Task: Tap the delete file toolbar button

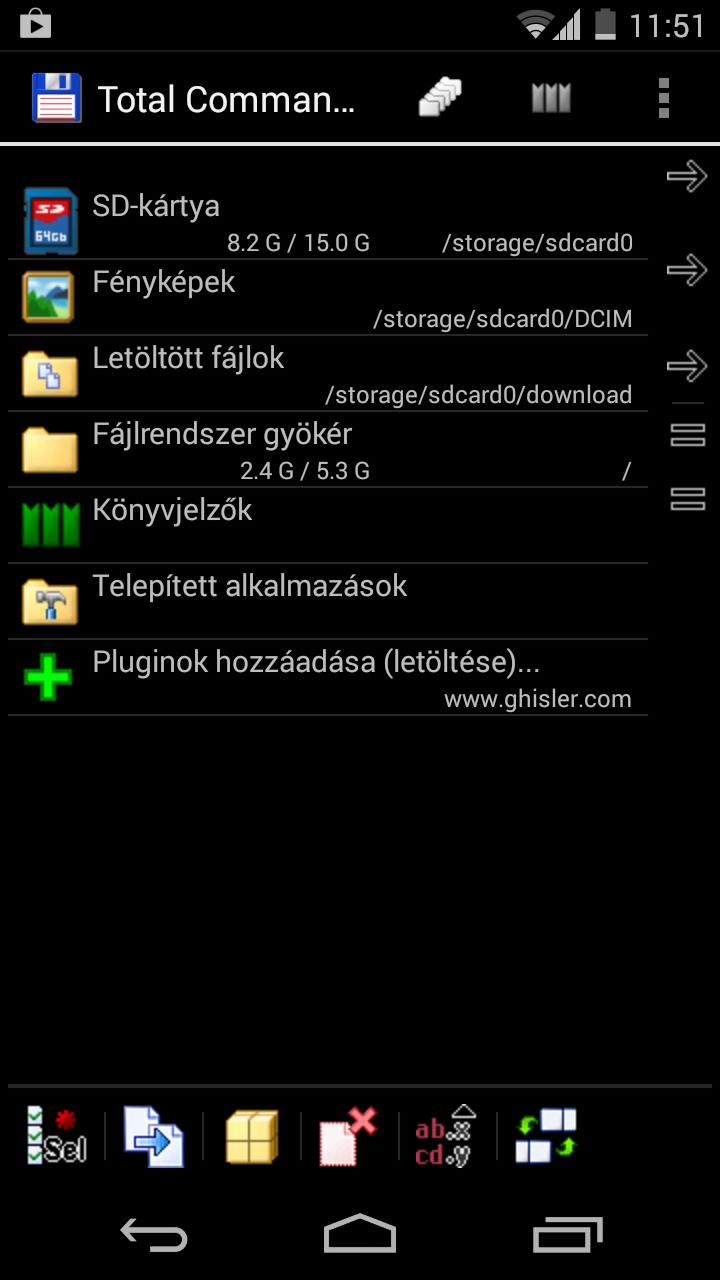Action: (348, 1137)
